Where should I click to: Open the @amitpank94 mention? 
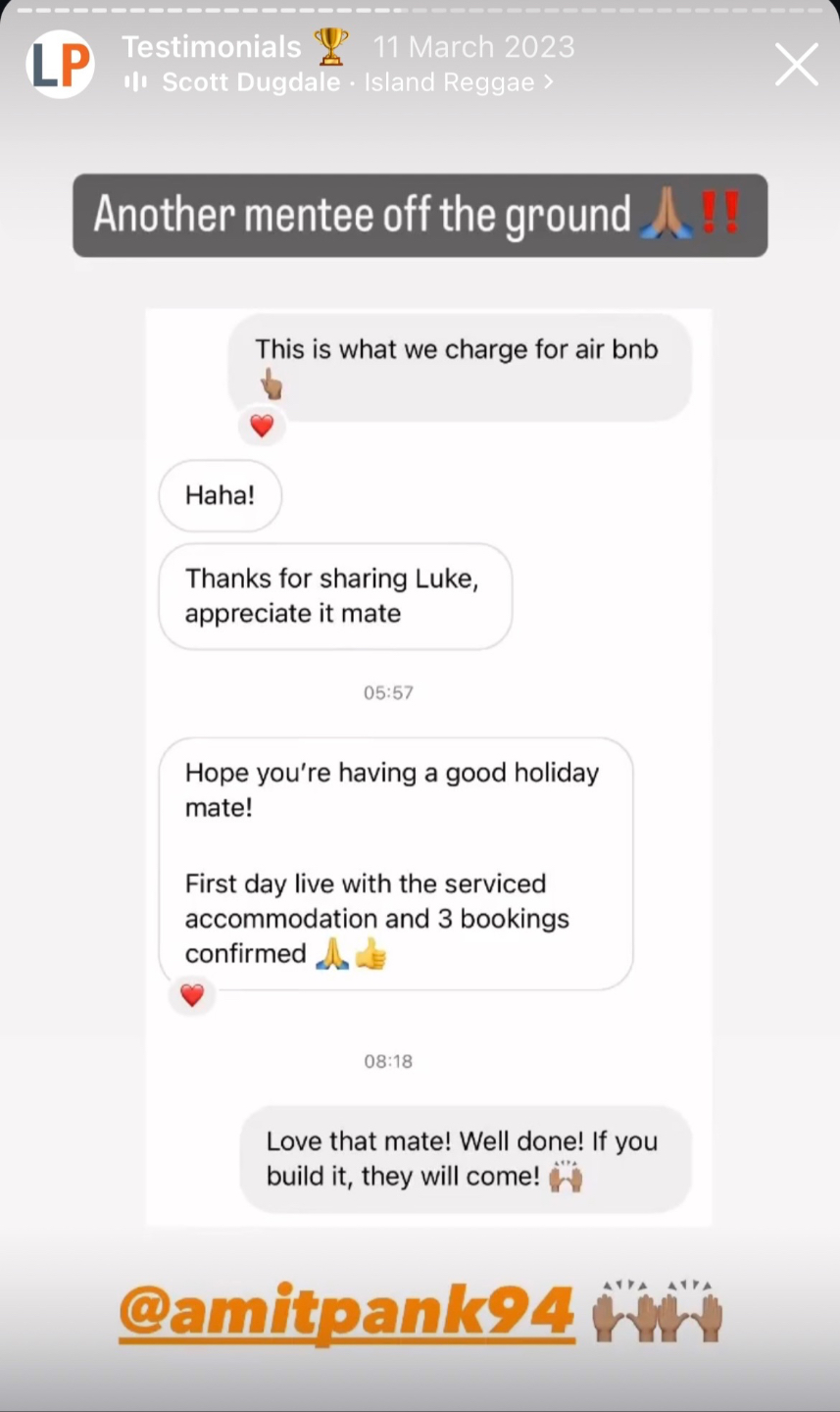(347, 1311)
